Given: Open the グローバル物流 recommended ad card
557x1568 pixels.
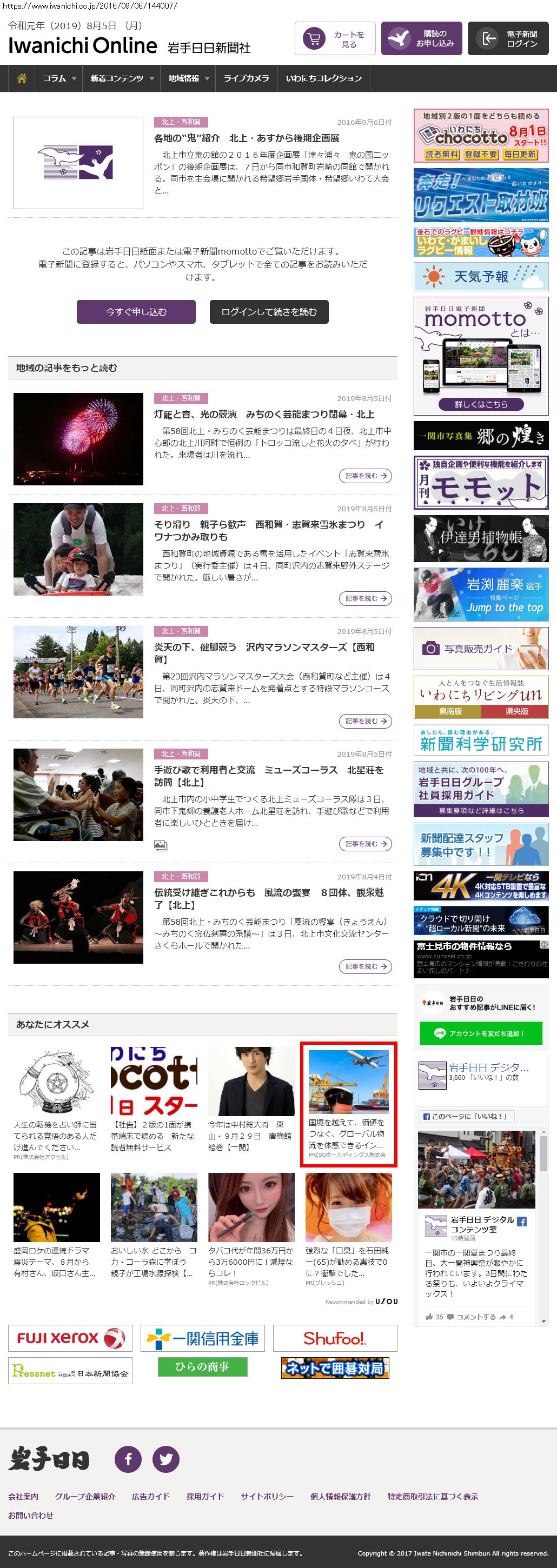Looking at the screenshot, I should (x=348, y=1104).
